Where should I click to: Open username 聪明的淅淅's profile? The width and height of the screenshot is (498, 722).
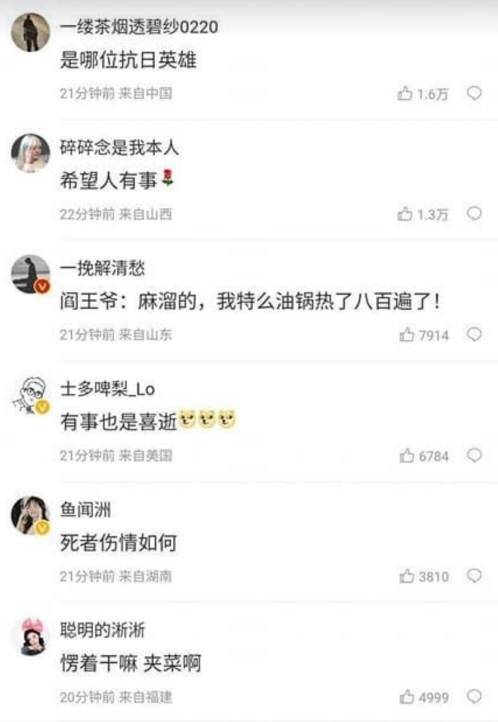pos(102,630)
